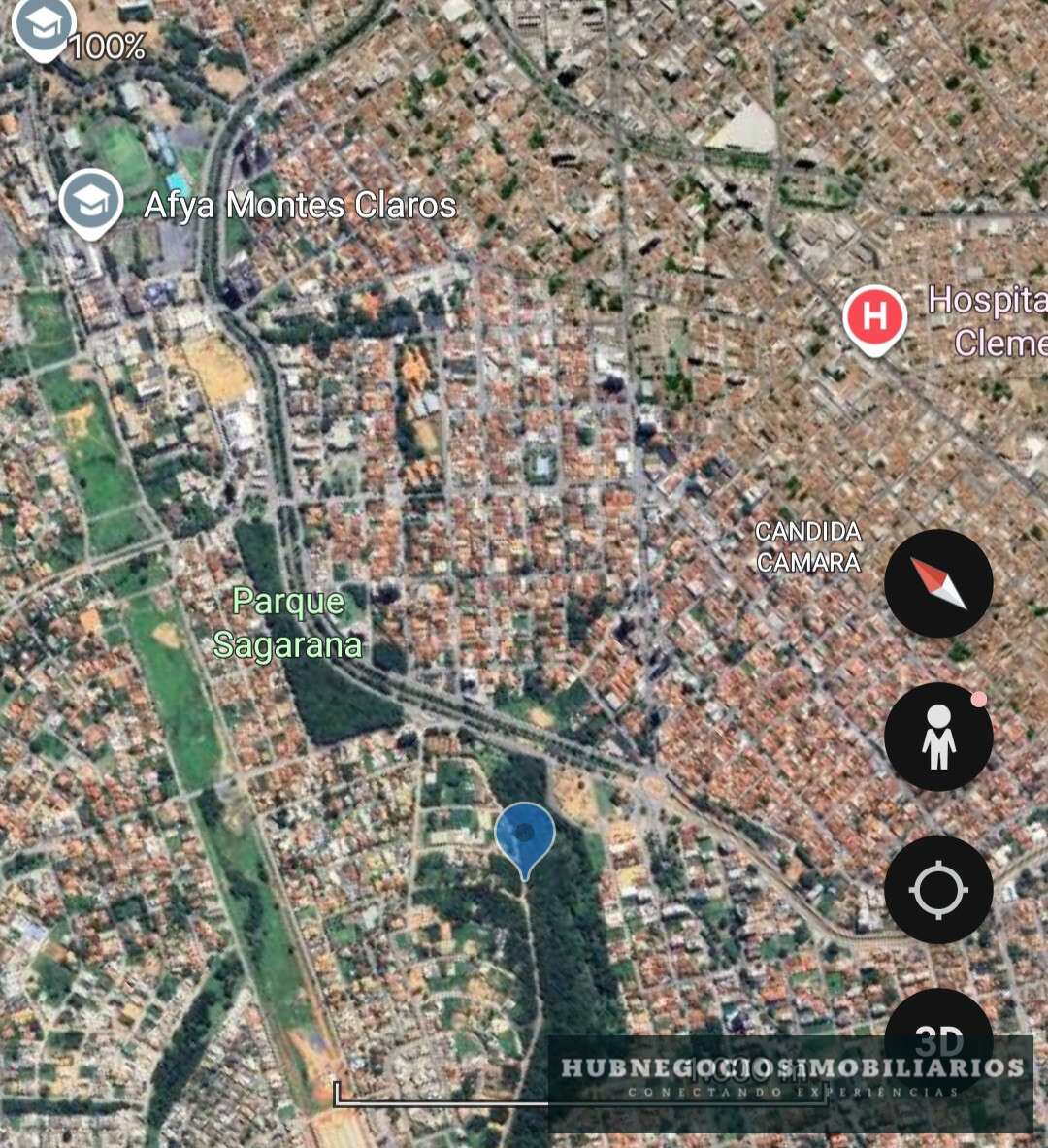
Task: Open the Afya Montes Claros school pin
Action: [91, 203]
